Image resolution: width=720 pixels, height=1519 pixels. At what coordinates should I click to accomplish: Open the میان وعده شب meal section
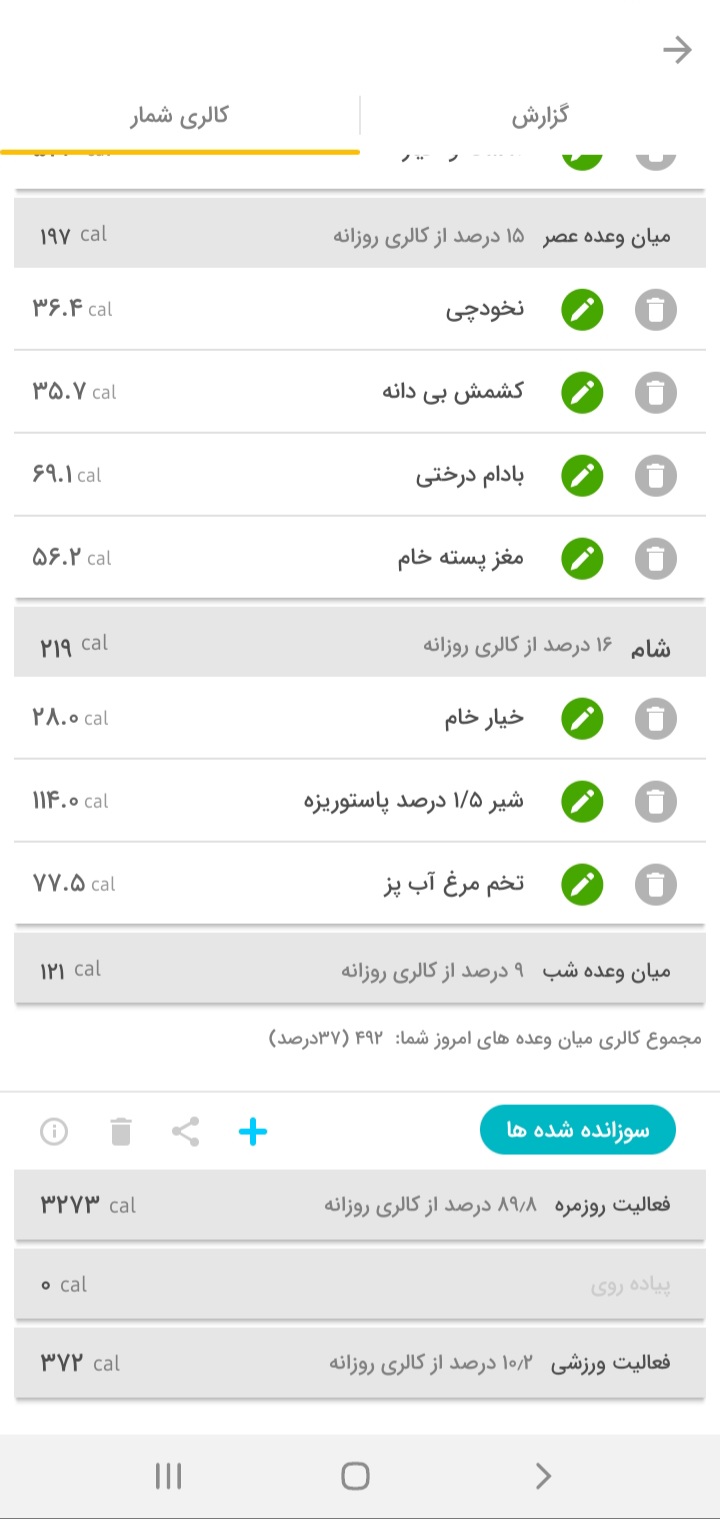pos(360,970)
